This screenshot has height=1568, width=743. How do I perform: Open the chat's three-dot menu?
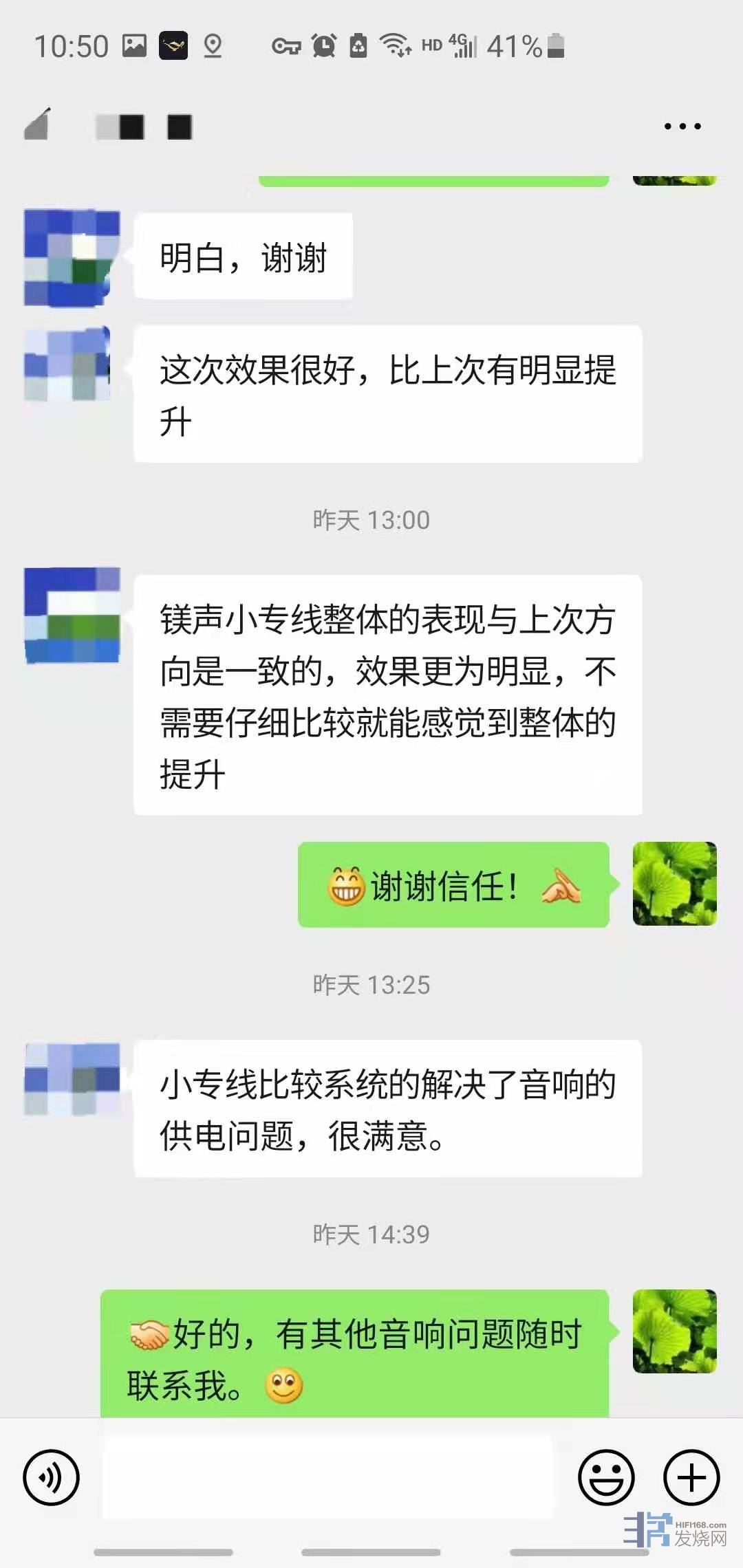[682, 127]
